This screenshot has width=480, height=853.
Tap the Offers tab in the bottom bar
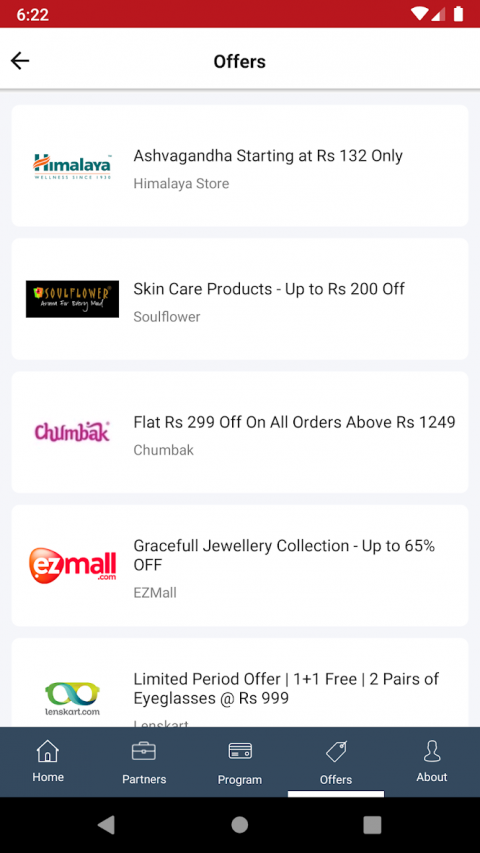[336, 762]
